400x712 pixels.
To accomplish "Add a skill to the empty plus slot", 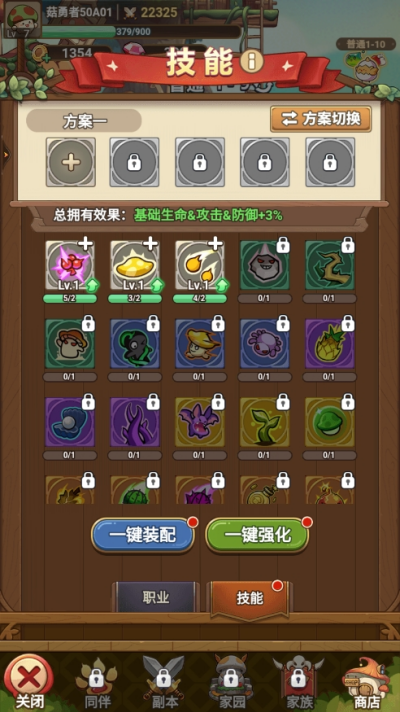I will pos(71,162).
